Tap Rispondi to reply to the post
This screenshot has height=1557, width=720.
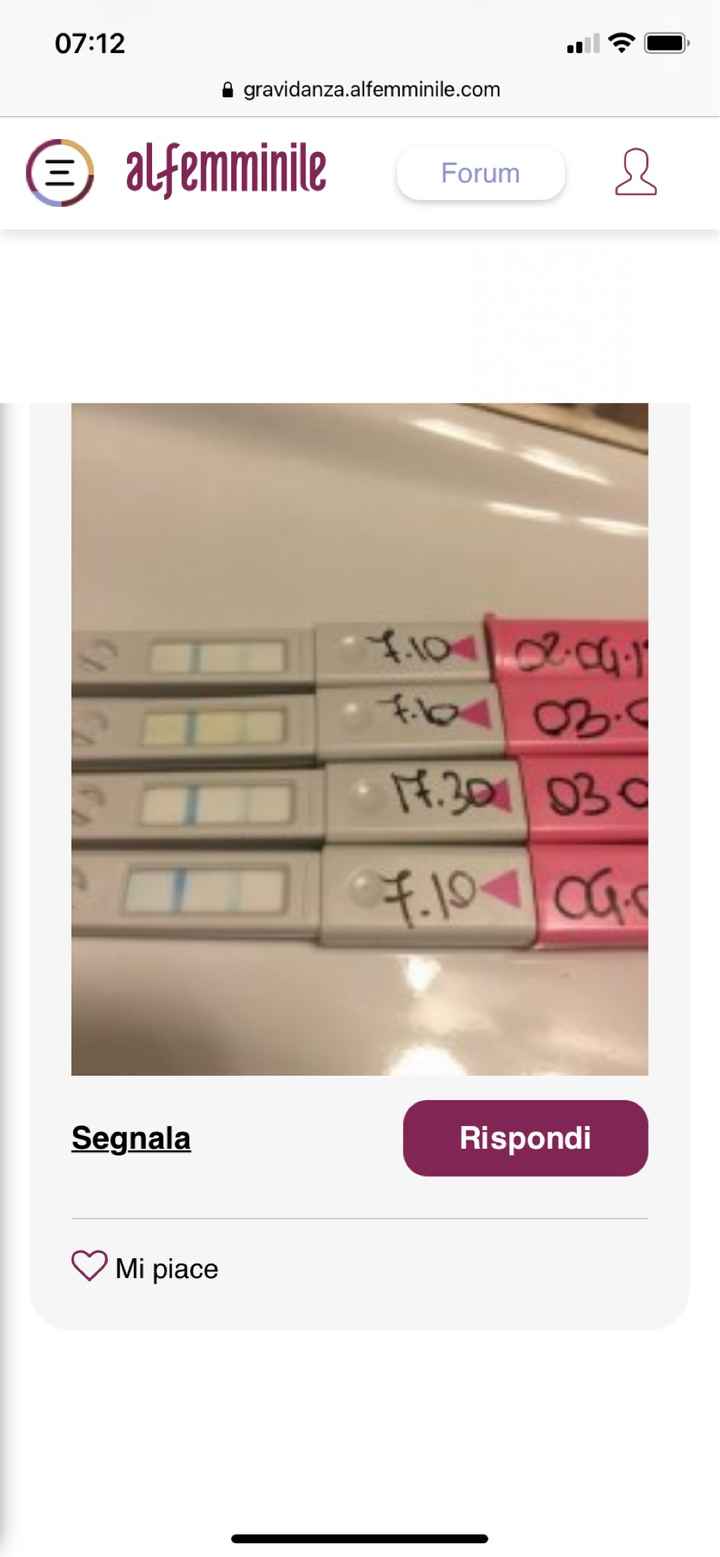(x=525, y=1137)
